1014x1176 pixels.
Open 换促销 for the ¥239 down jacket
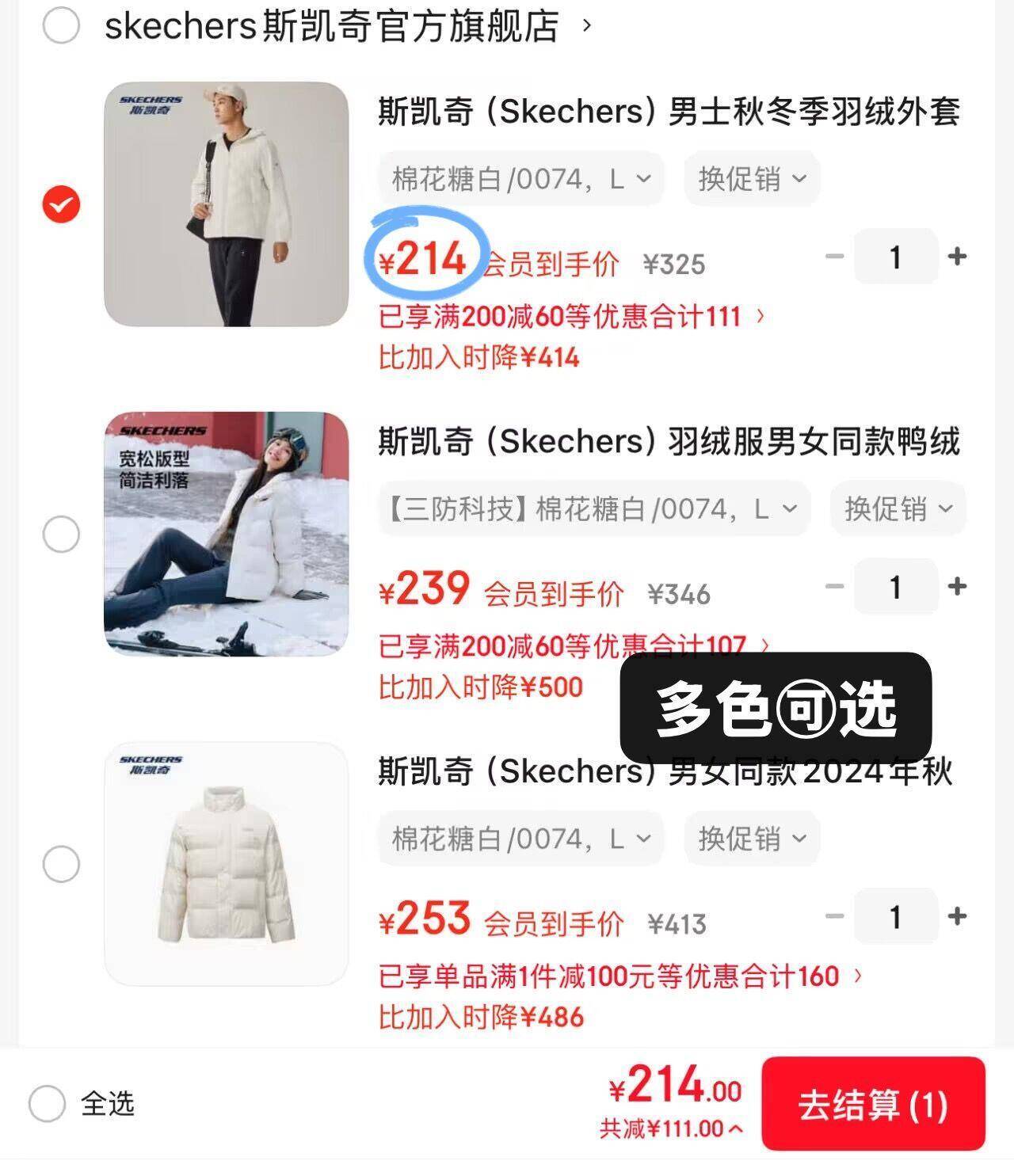pyautogui.click(x=898, y=508)
